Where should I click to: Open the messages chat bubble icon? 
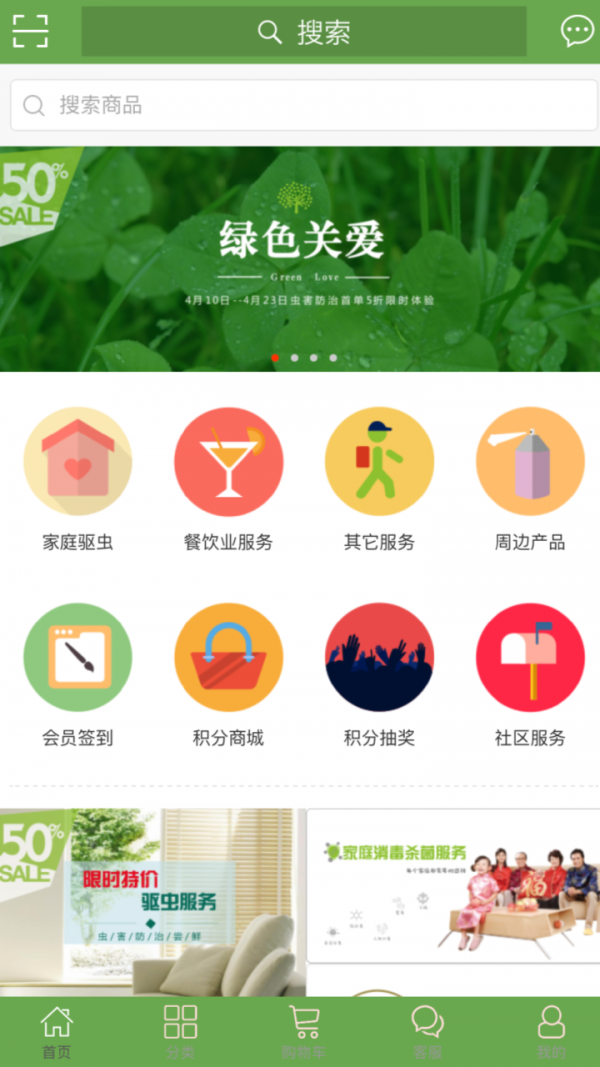(x=577, y=32)
